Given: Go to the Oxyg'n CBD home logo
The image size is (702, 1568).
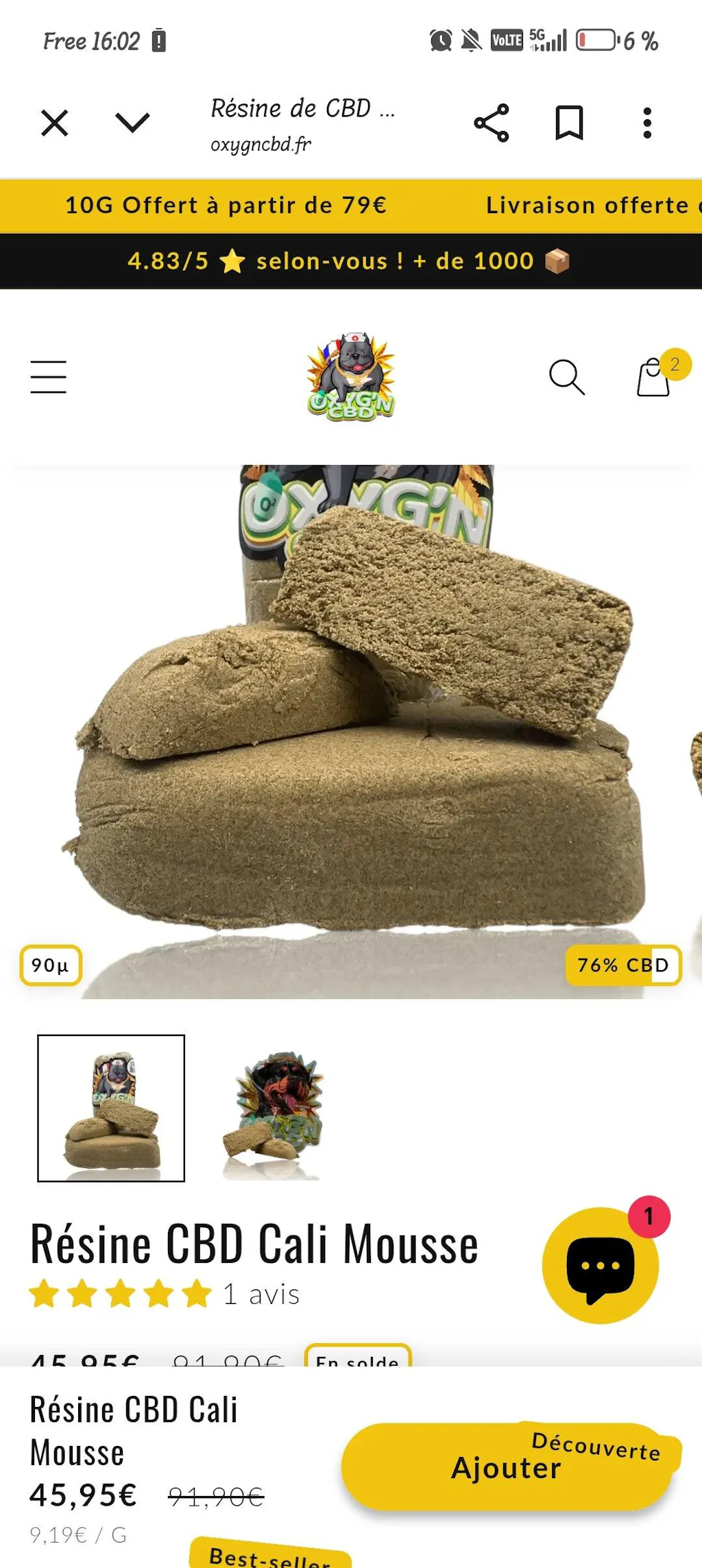Looking at the screenshot, I should tap(351, 378).
